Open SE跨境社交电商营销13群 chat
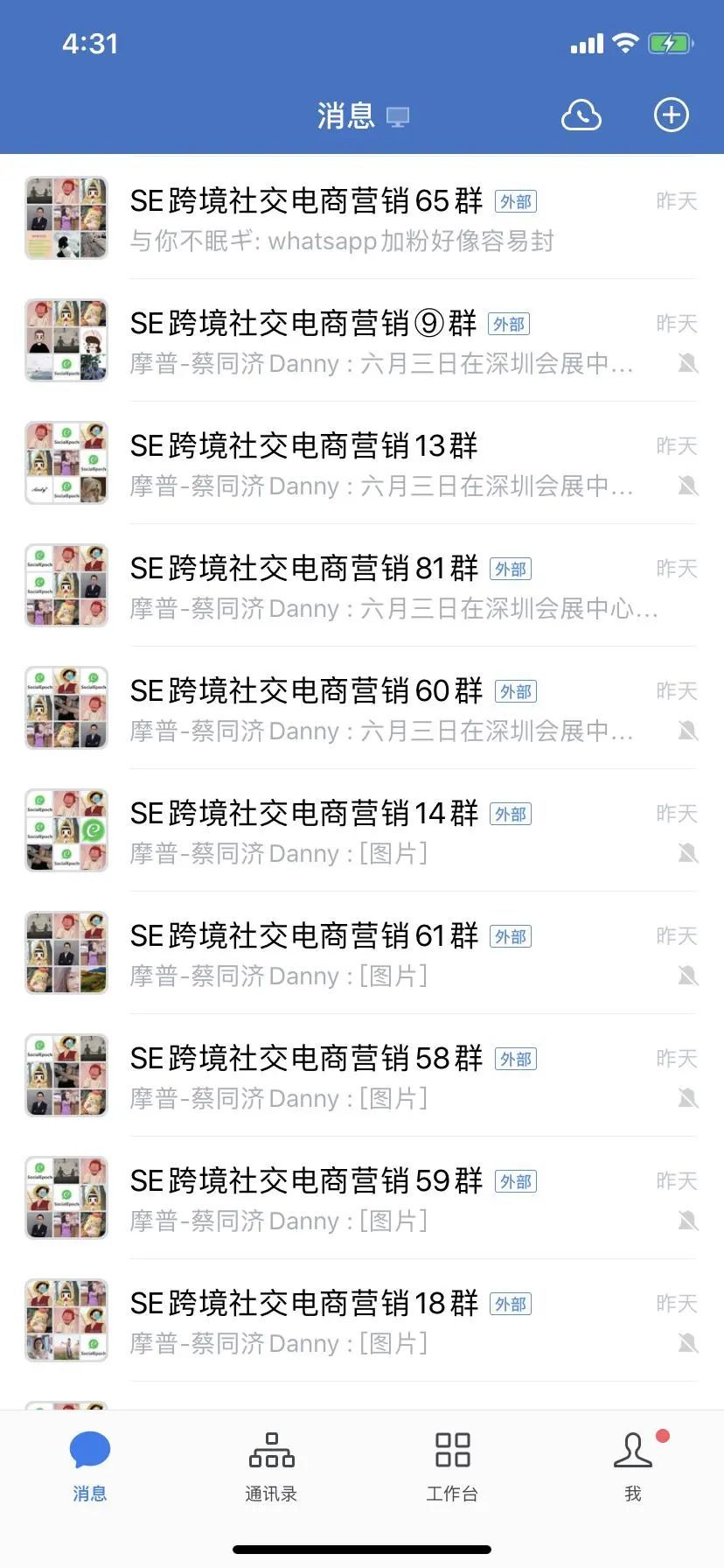This screenshot has height=1568, width=724. click(362, 463)
